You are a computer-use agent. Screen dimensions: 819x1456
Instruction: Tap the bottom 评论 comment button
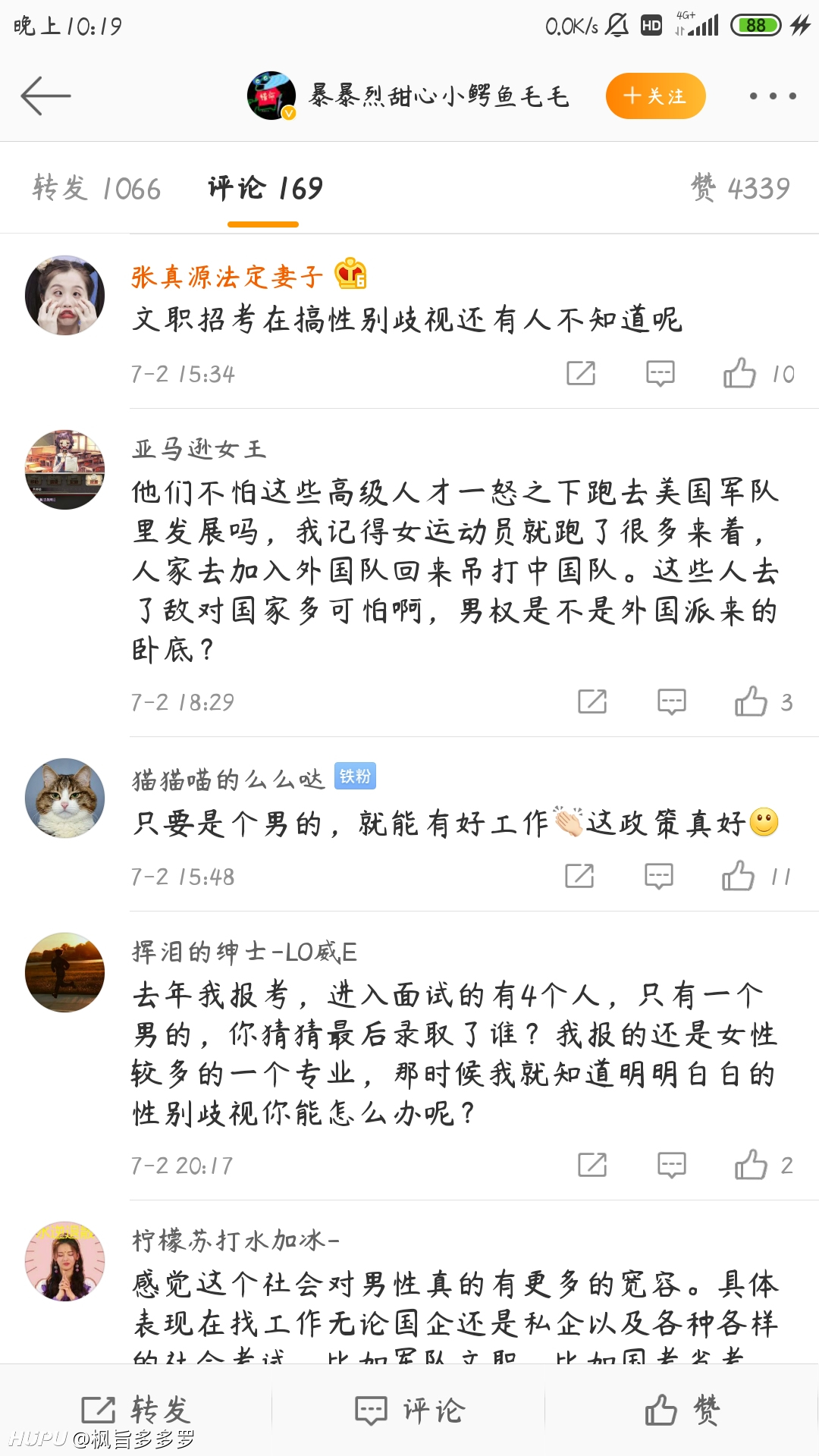pos(409,1410)
